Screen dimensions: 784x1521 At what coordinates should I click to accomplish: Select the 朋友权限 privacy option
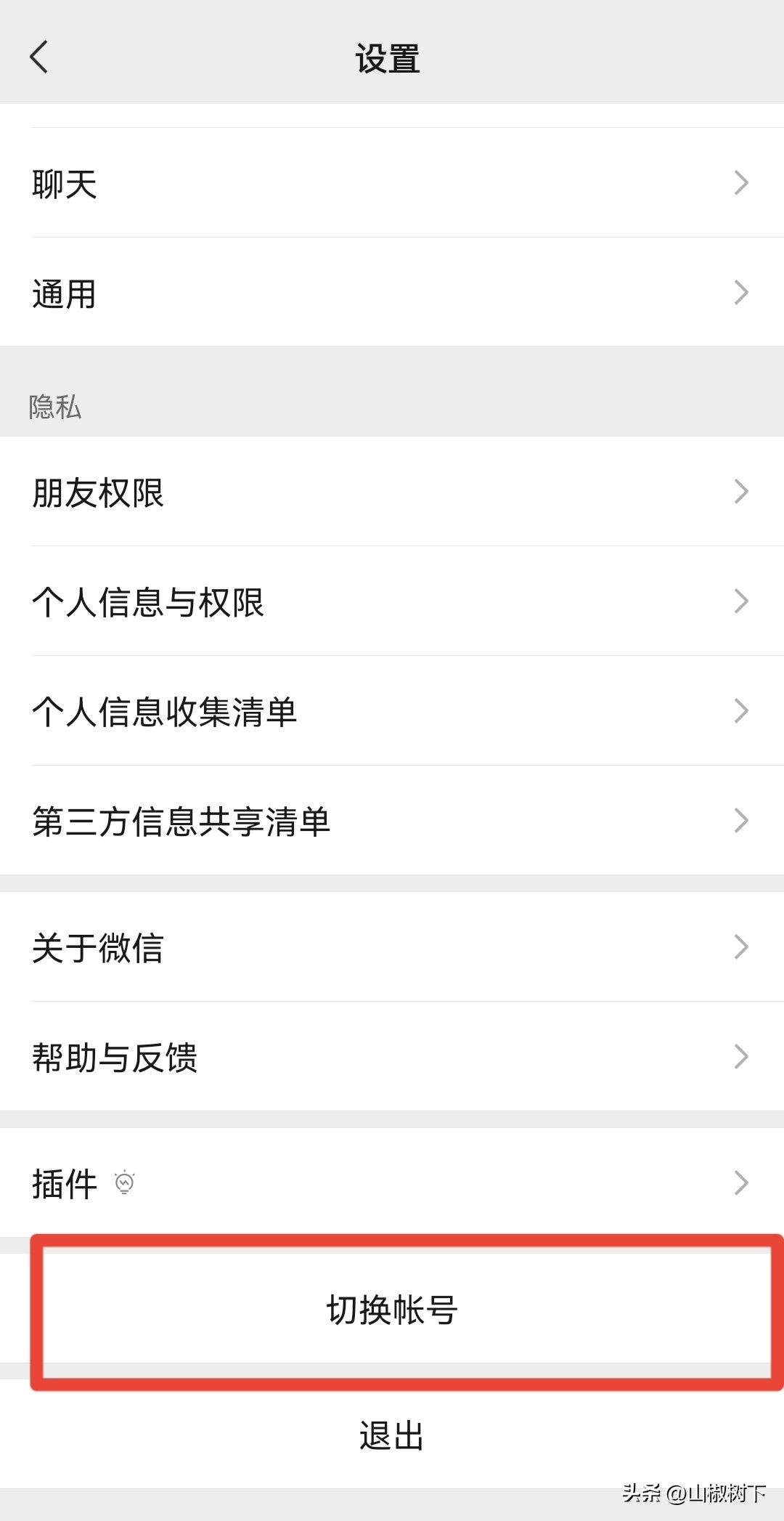point(290,492)
